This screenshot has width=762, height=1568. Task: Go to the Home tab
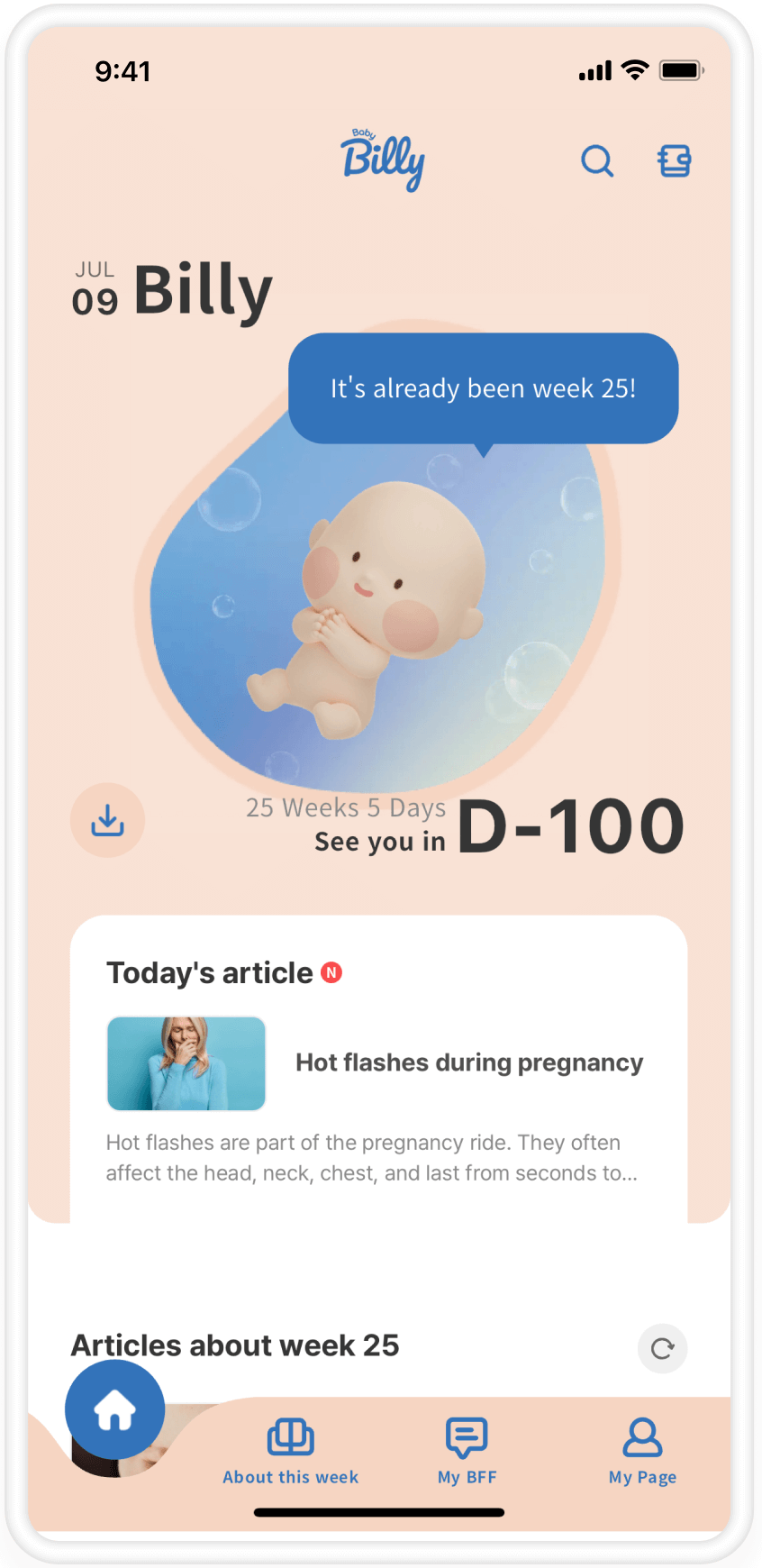[x=114, y=1409]
